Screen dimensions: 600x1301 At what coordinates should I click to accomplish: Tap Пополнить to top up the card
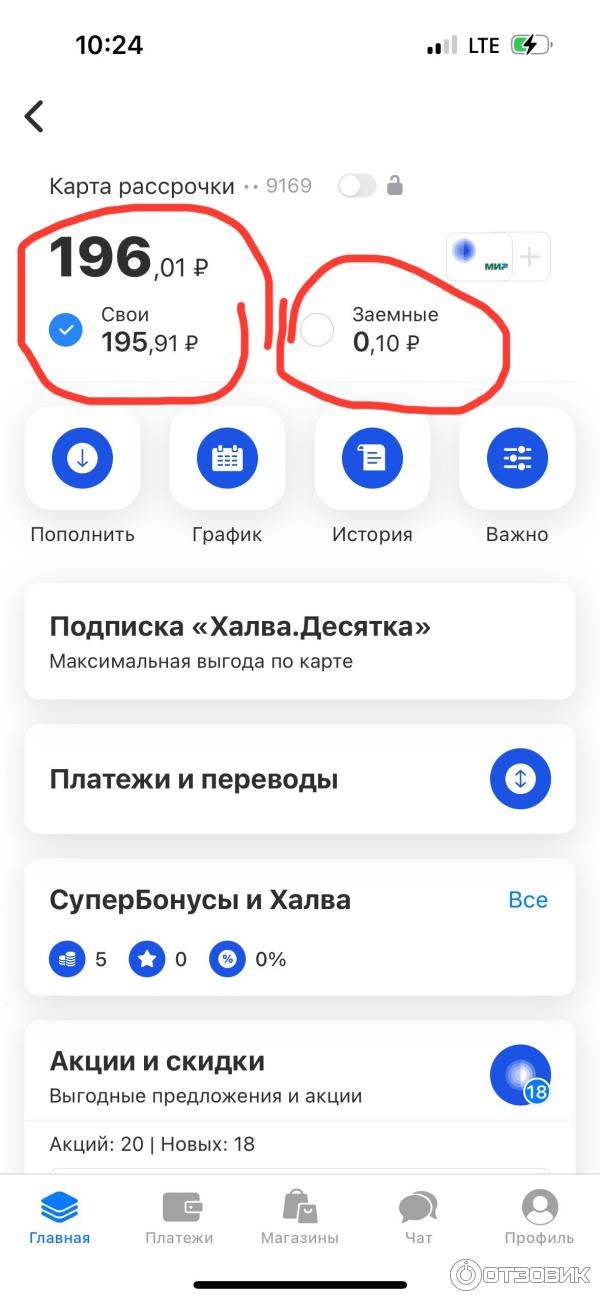[x=82, y=460]
